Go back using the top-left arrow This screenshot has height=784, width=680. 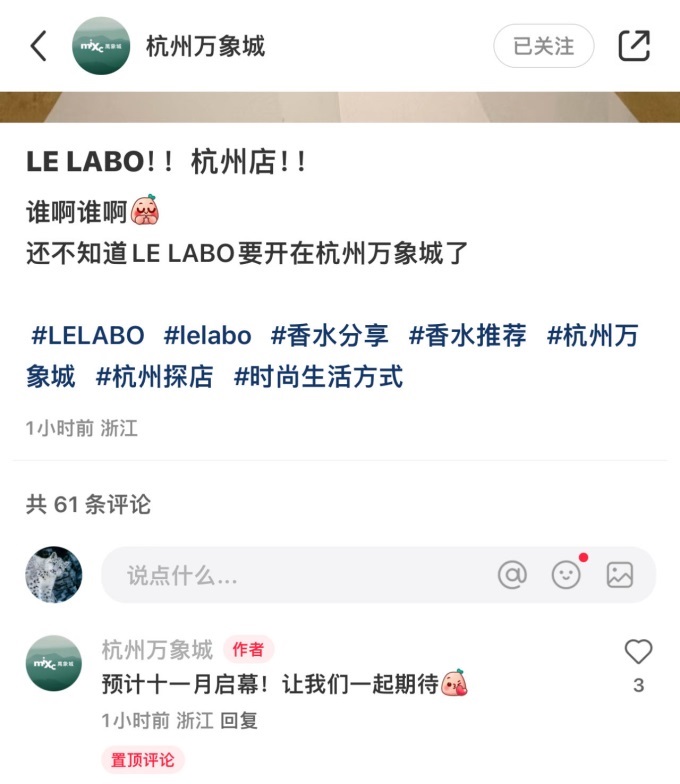38,46
